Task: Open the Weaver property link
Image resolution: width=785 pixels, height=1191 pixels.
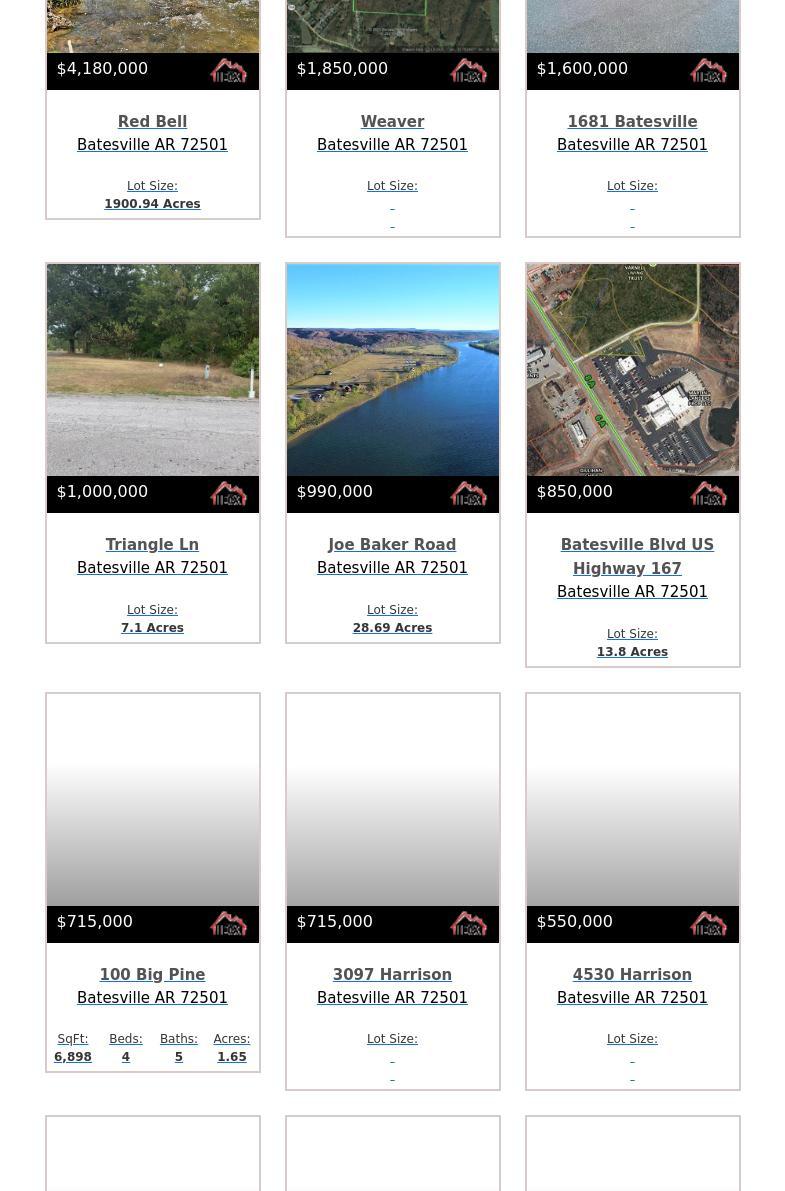Action: point(392,122)
